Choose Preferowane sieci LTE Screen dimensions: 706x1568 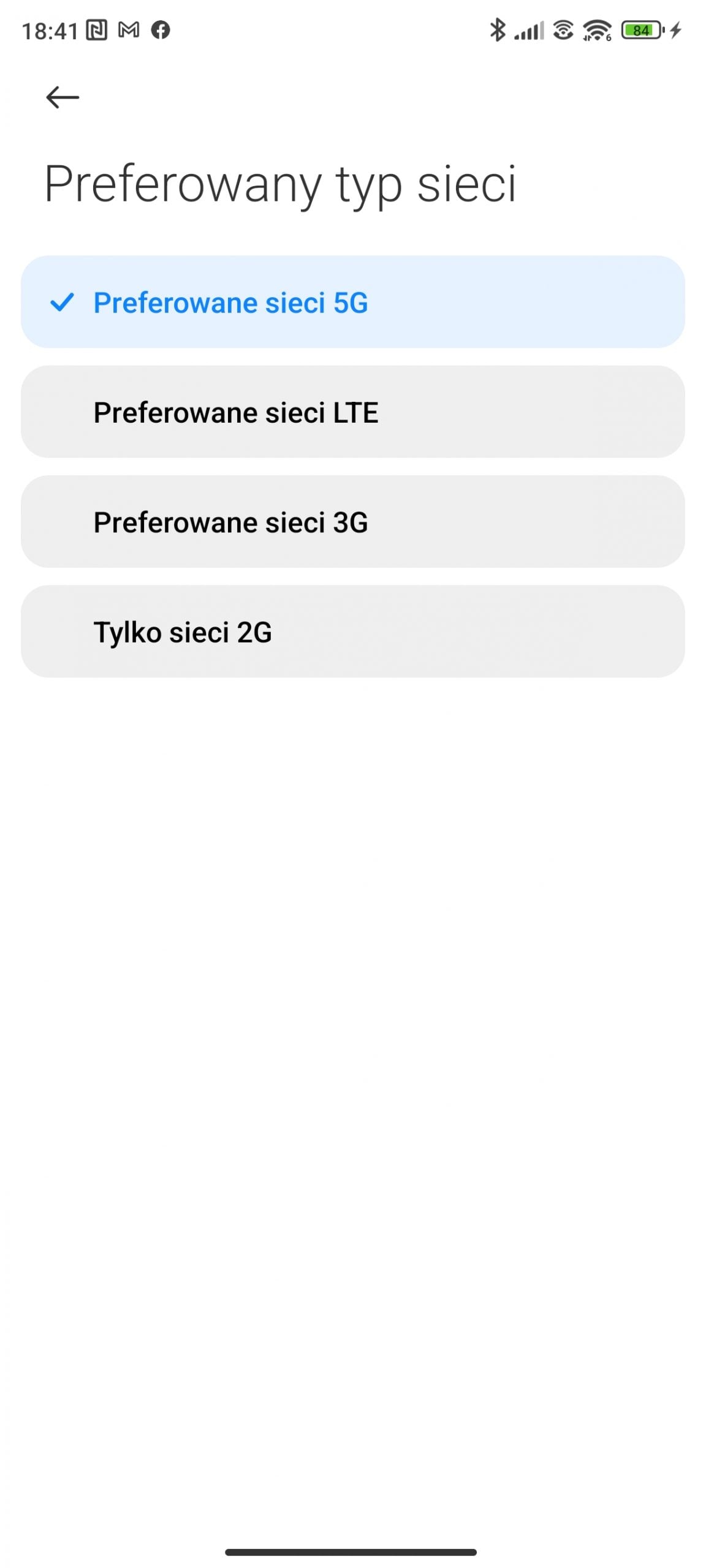(x=352, y=412)
